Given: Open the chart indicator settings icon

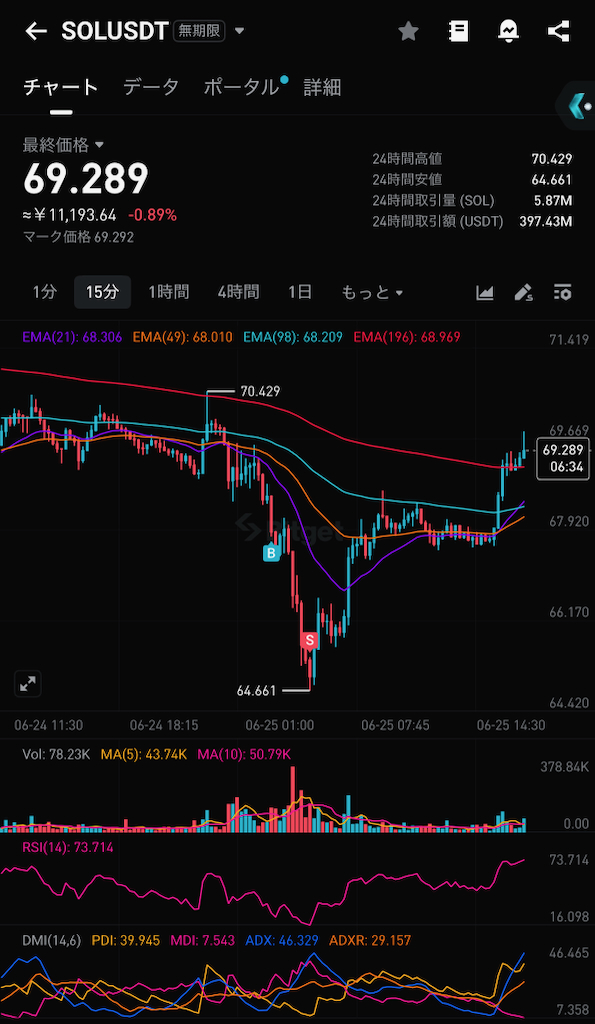Looking at the screenshot, I should click(x=562, y=292).
